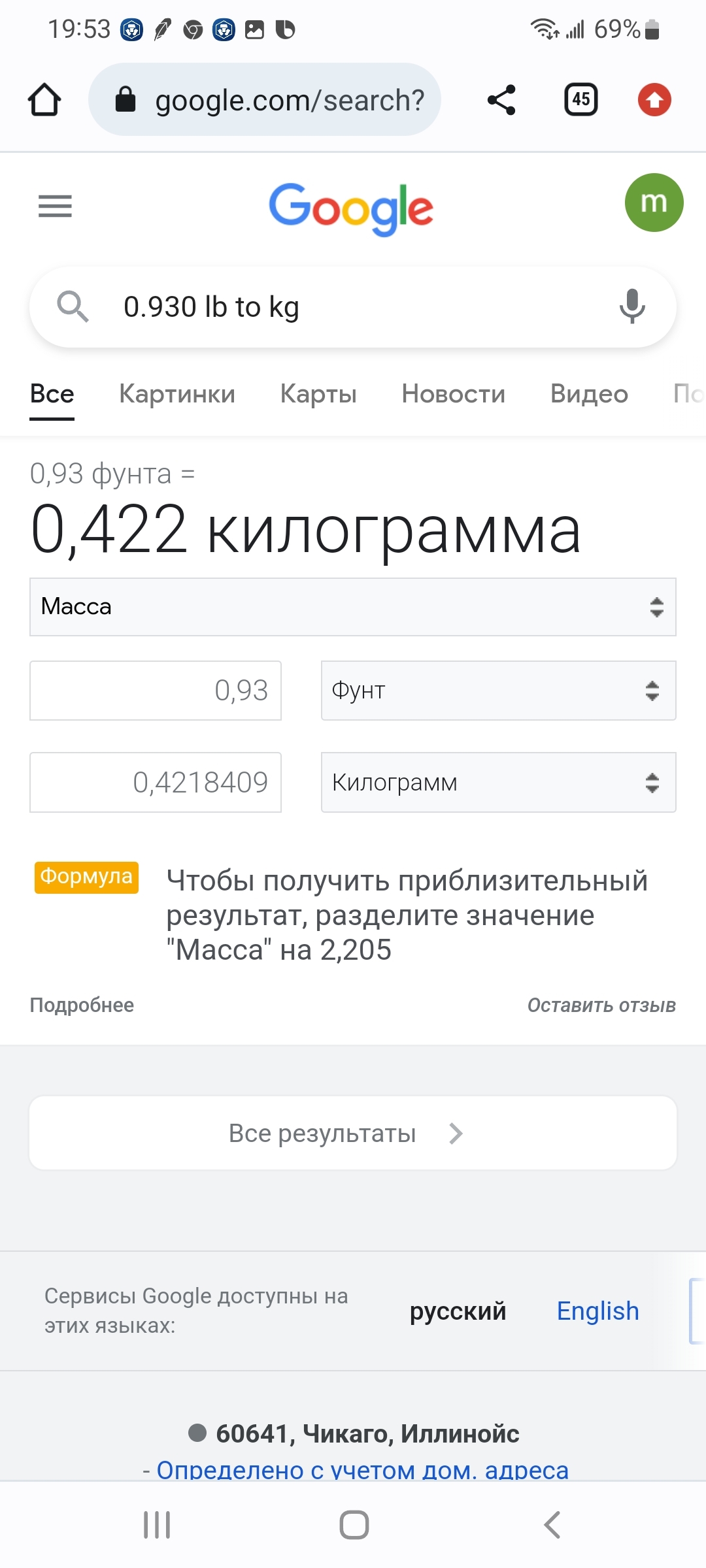Open the Google hamburger menu

[x=55, y=206]
